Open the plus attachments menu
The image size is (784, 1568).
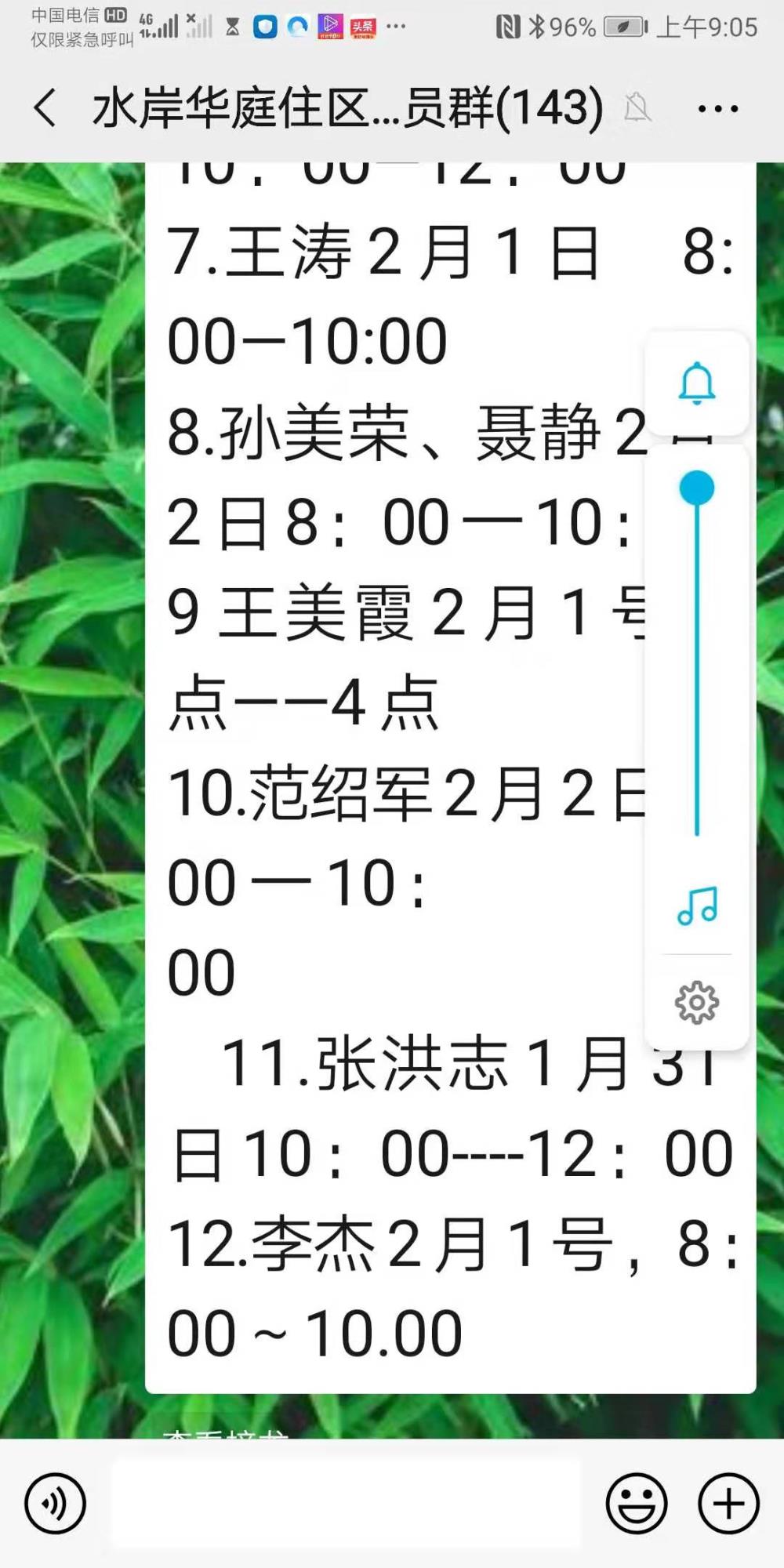(729, 1503)
